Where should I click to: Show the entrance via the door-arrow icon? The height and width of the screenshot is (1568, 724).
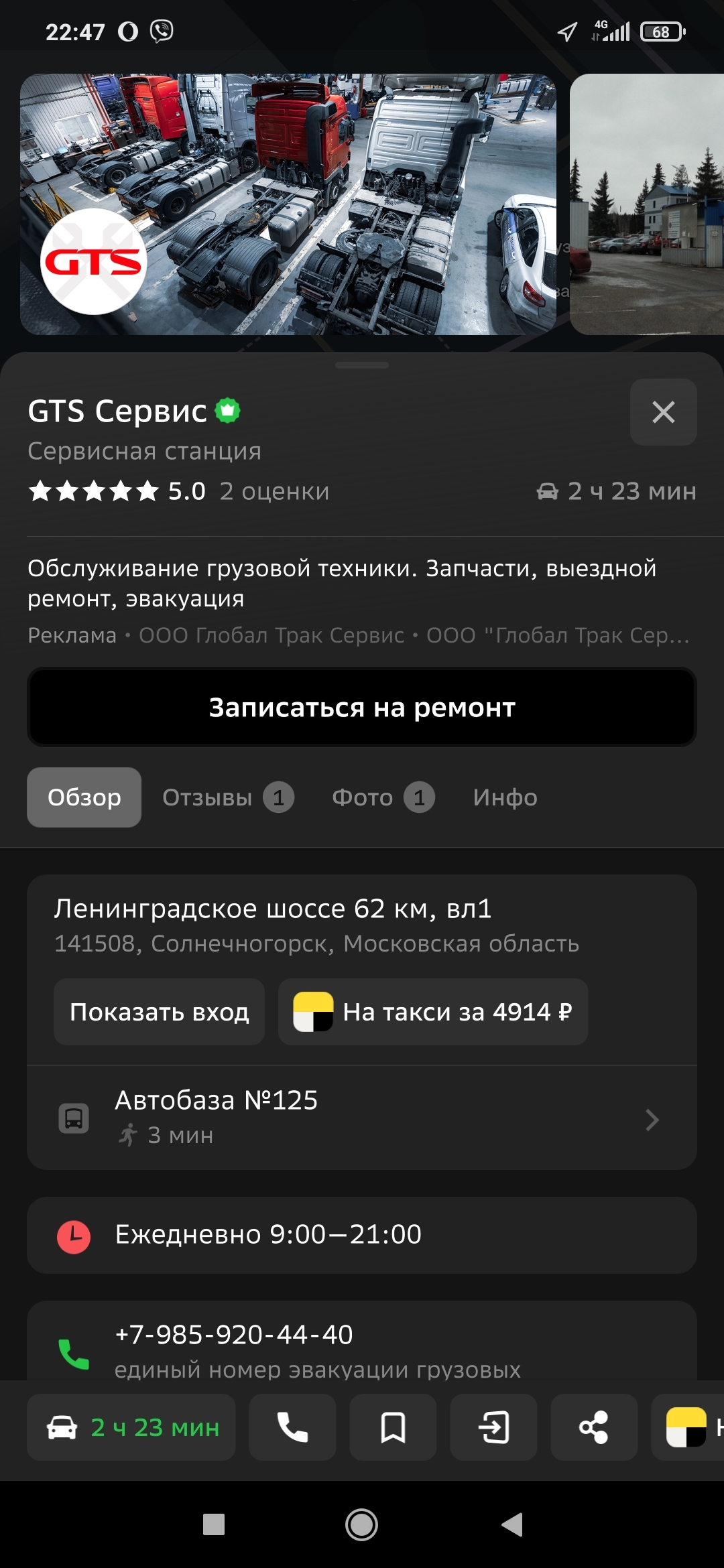493,1427
